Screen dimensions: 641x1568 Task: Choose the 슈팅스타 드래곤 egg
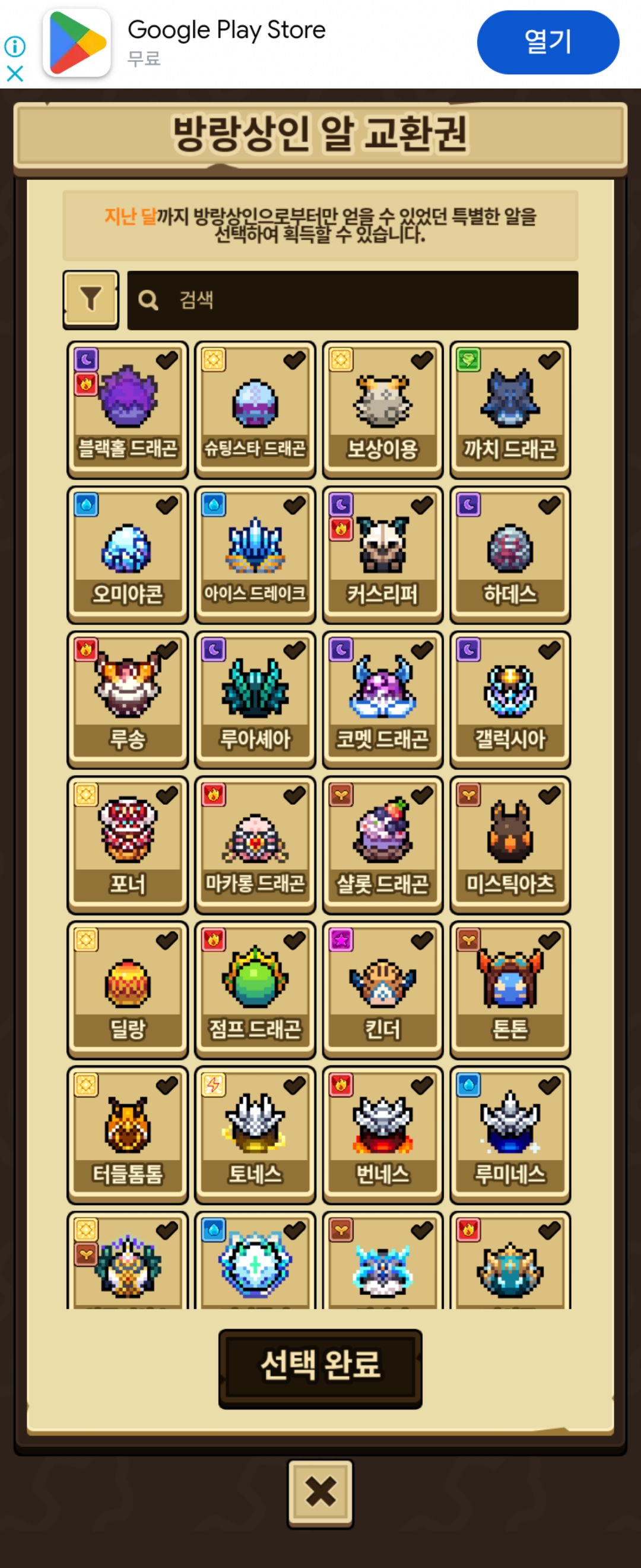point(255,409)
